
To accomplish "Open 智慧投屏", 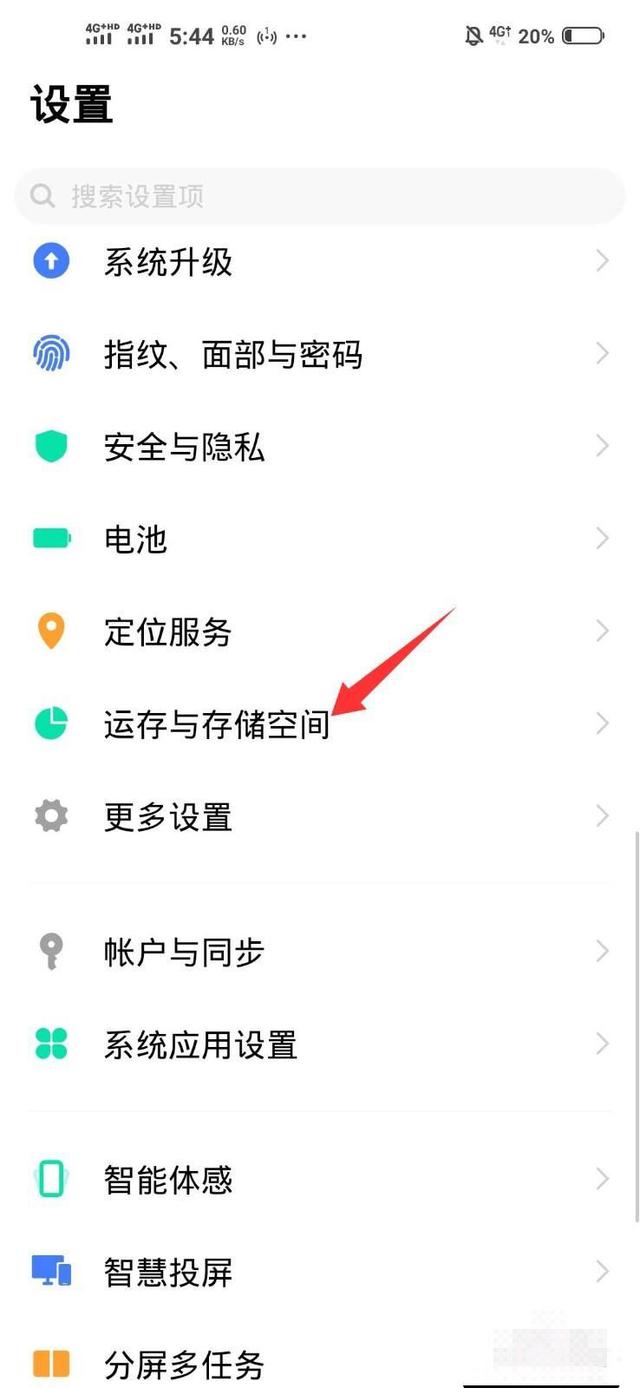I will click(x=320, y=1272).
